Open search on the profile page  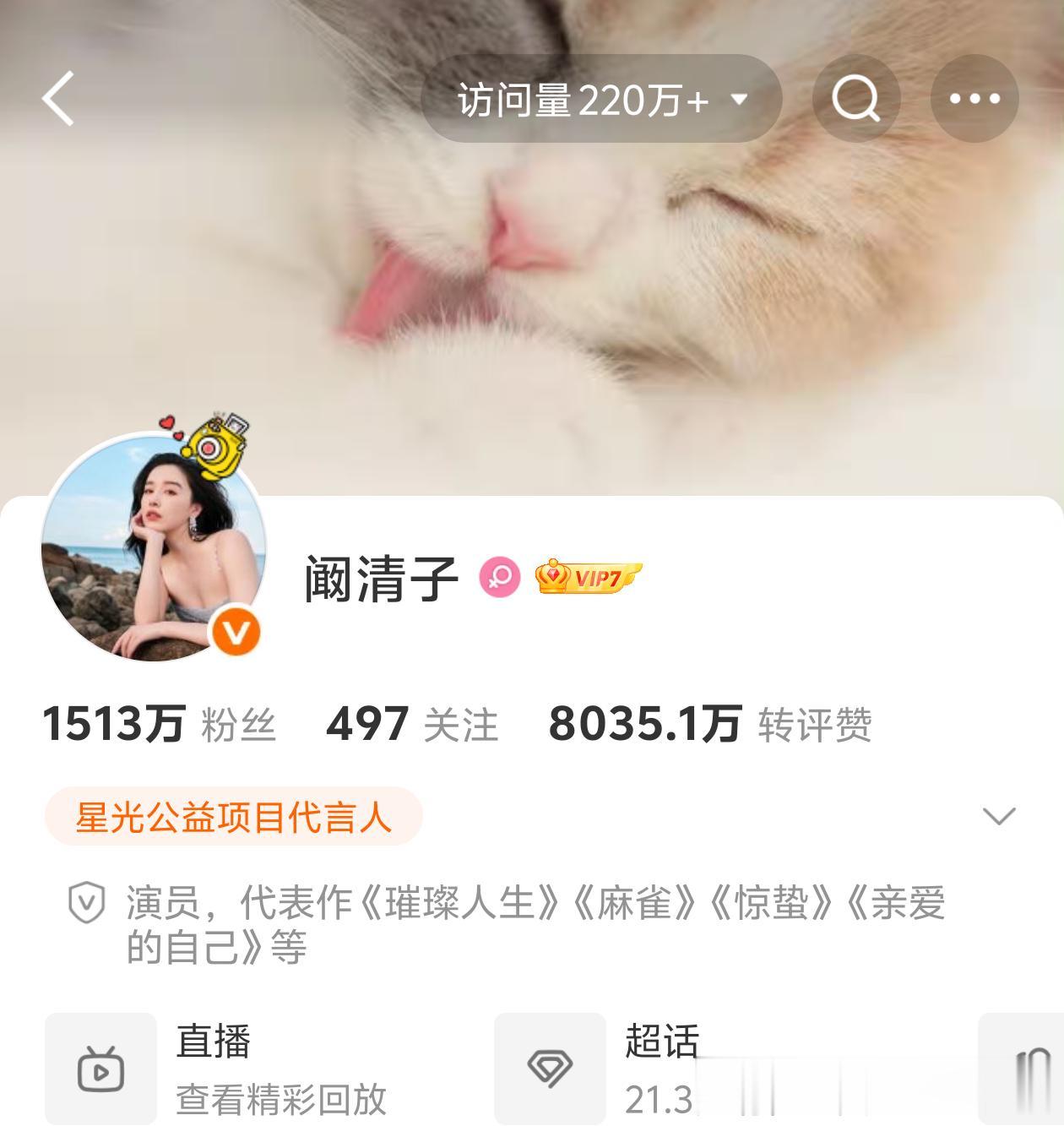click(x=856, y=98)
